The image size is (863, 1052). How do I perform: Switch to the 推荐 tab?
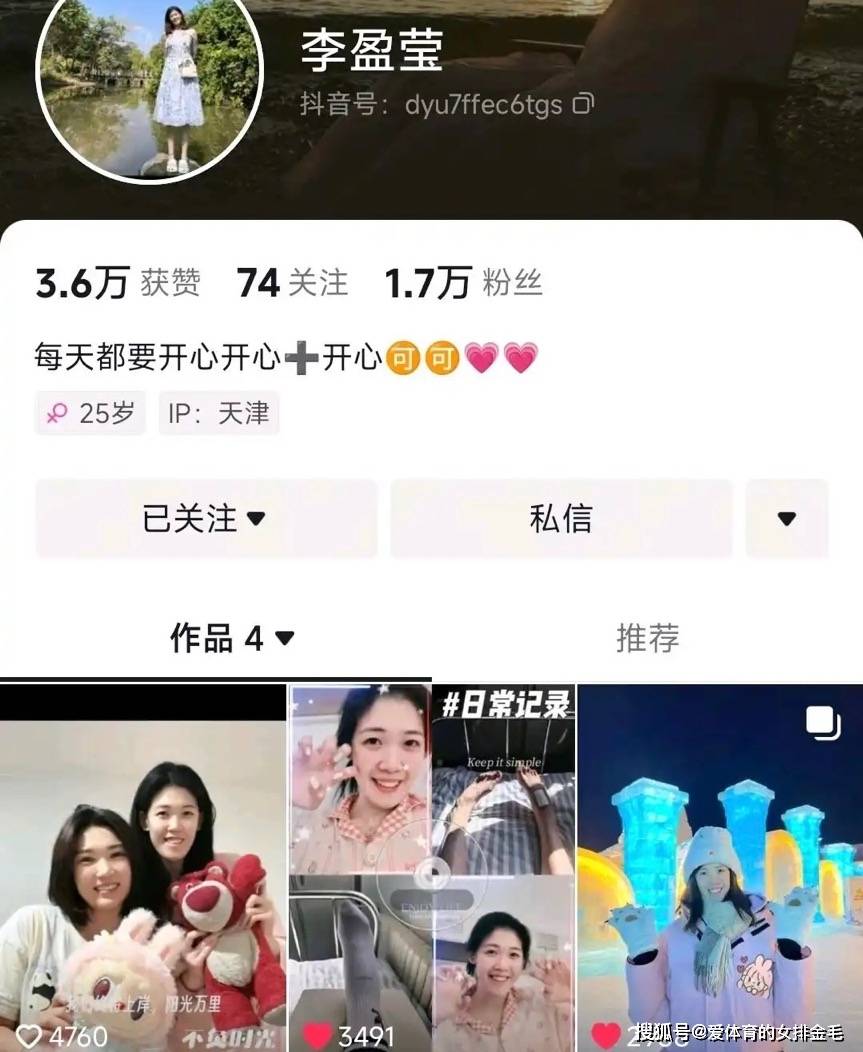647,638
